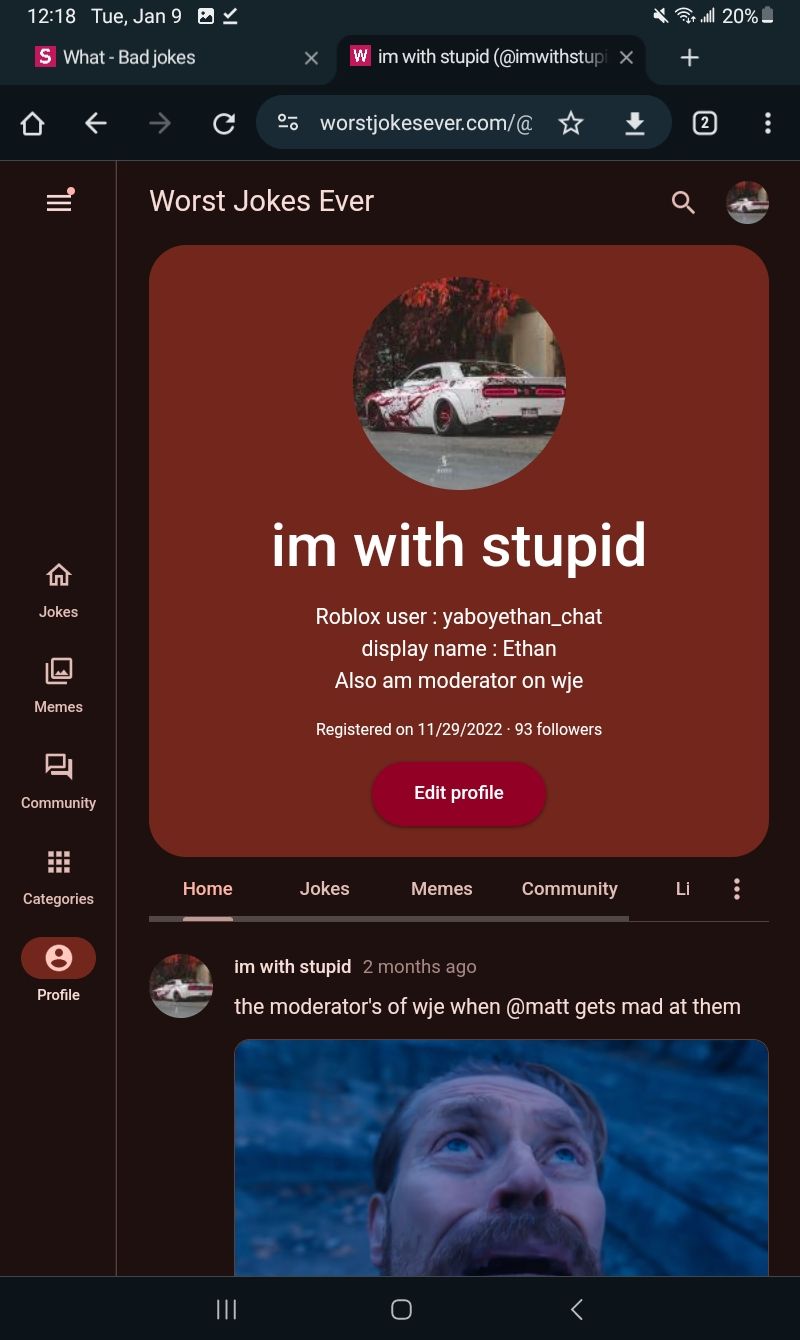Select Profile in side navigation

click(x=58, y=970)
